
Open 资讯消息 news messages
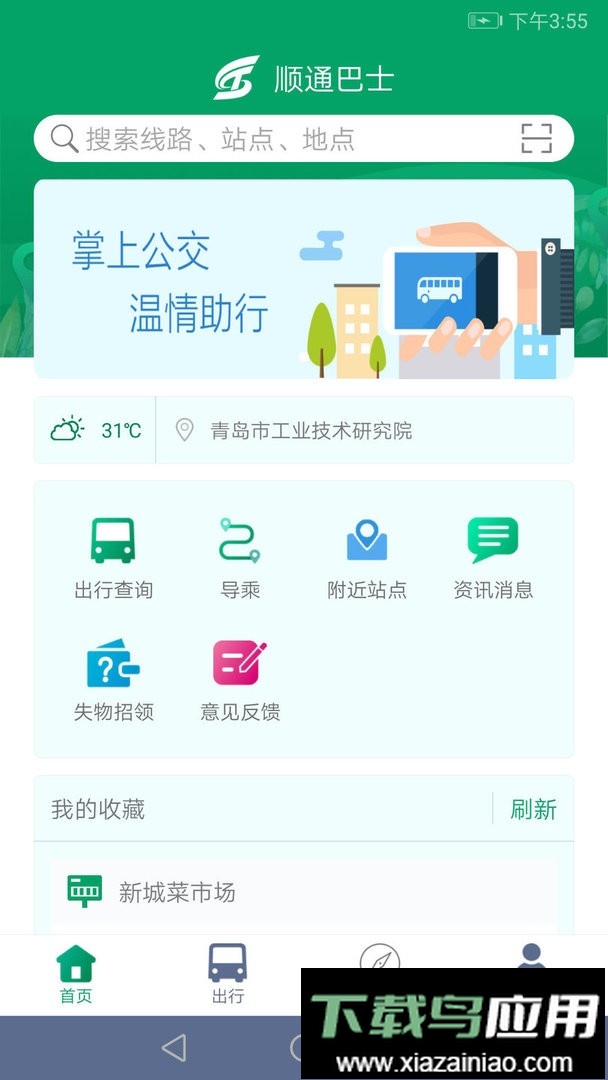pyautogui.click(x=493, y=558)
